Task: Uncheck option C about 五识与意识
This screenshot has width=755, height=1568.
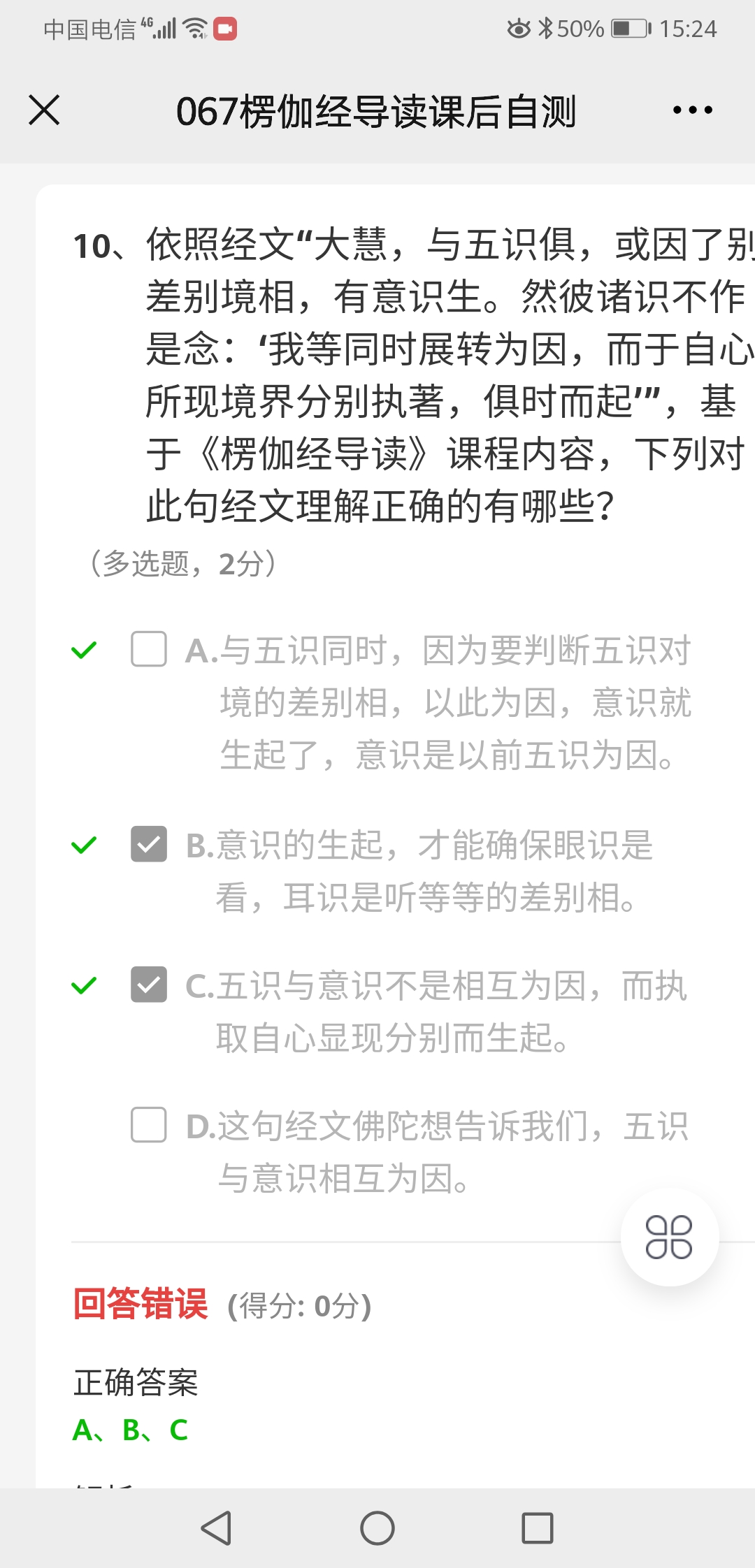Action: [149, 985]
